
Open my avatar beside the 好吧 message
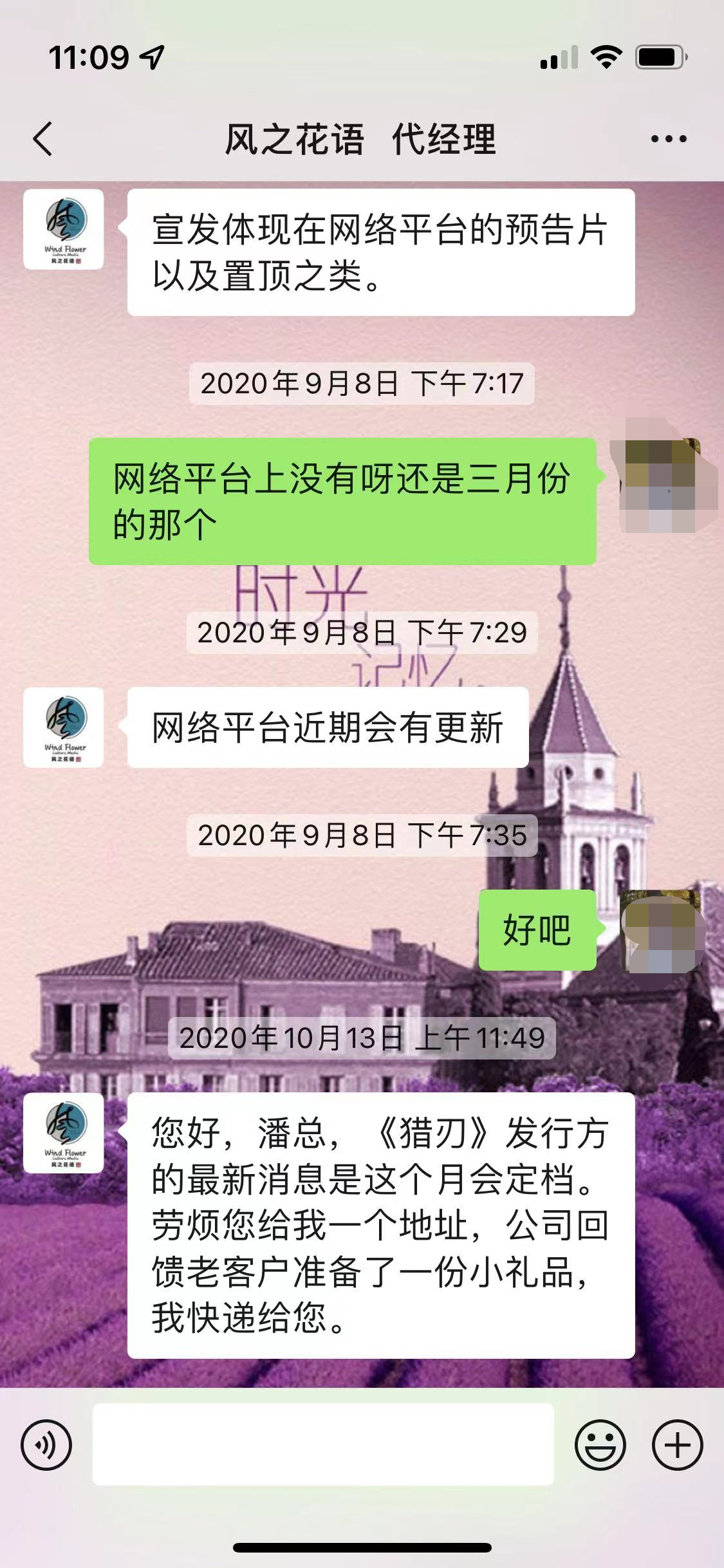click(x=659, y=931)
